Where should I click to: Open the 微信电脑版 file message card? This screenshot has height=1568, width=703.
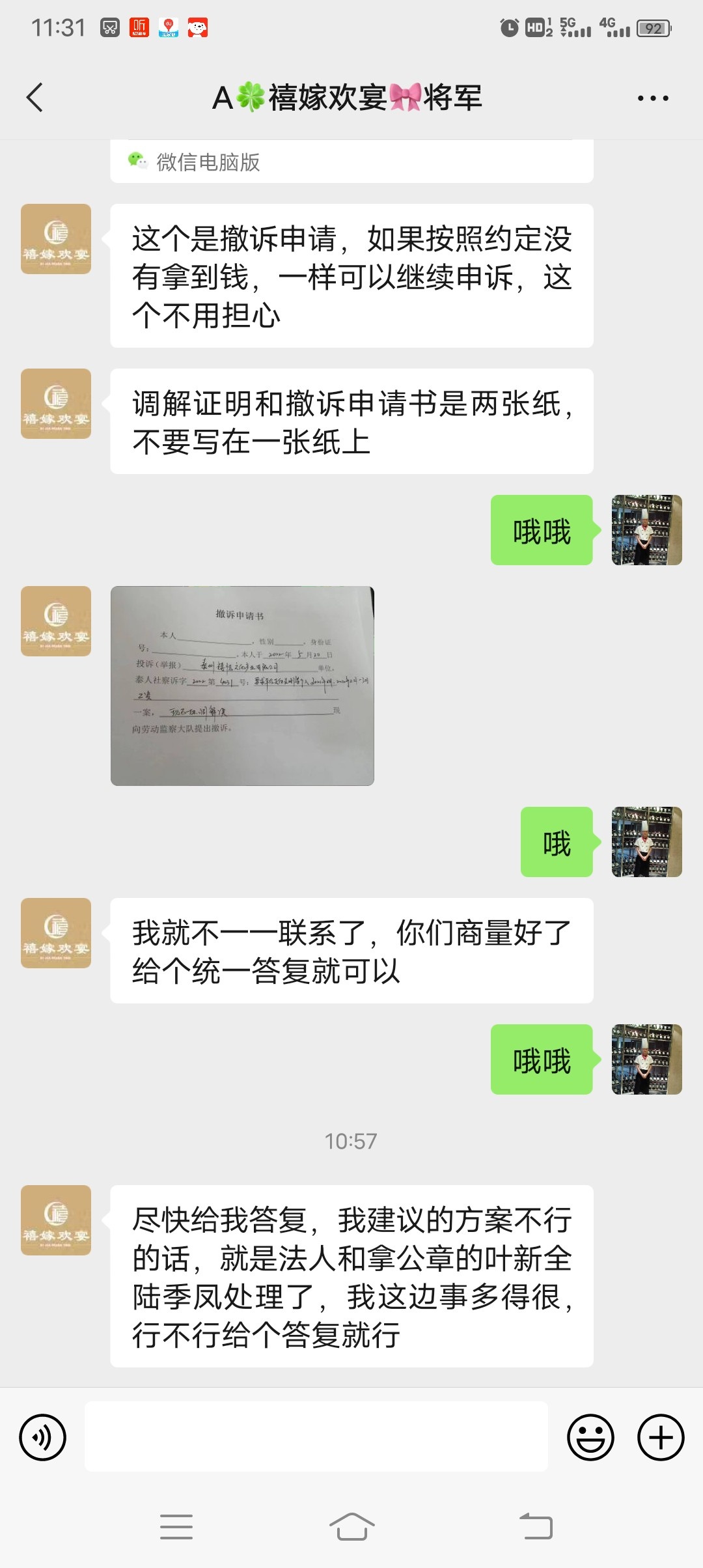click(351, 161)
